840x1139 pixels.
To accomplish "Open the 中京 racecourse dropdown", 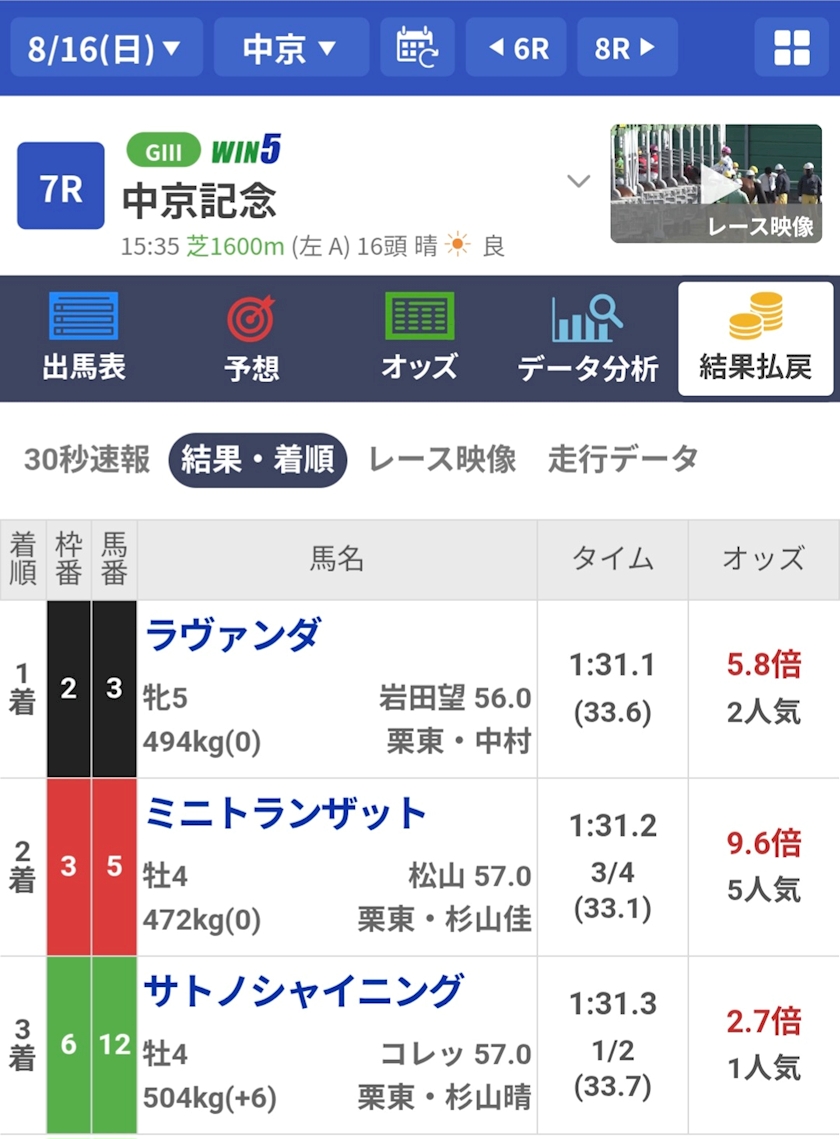I will pyautogui.click(x=291, y=48).
